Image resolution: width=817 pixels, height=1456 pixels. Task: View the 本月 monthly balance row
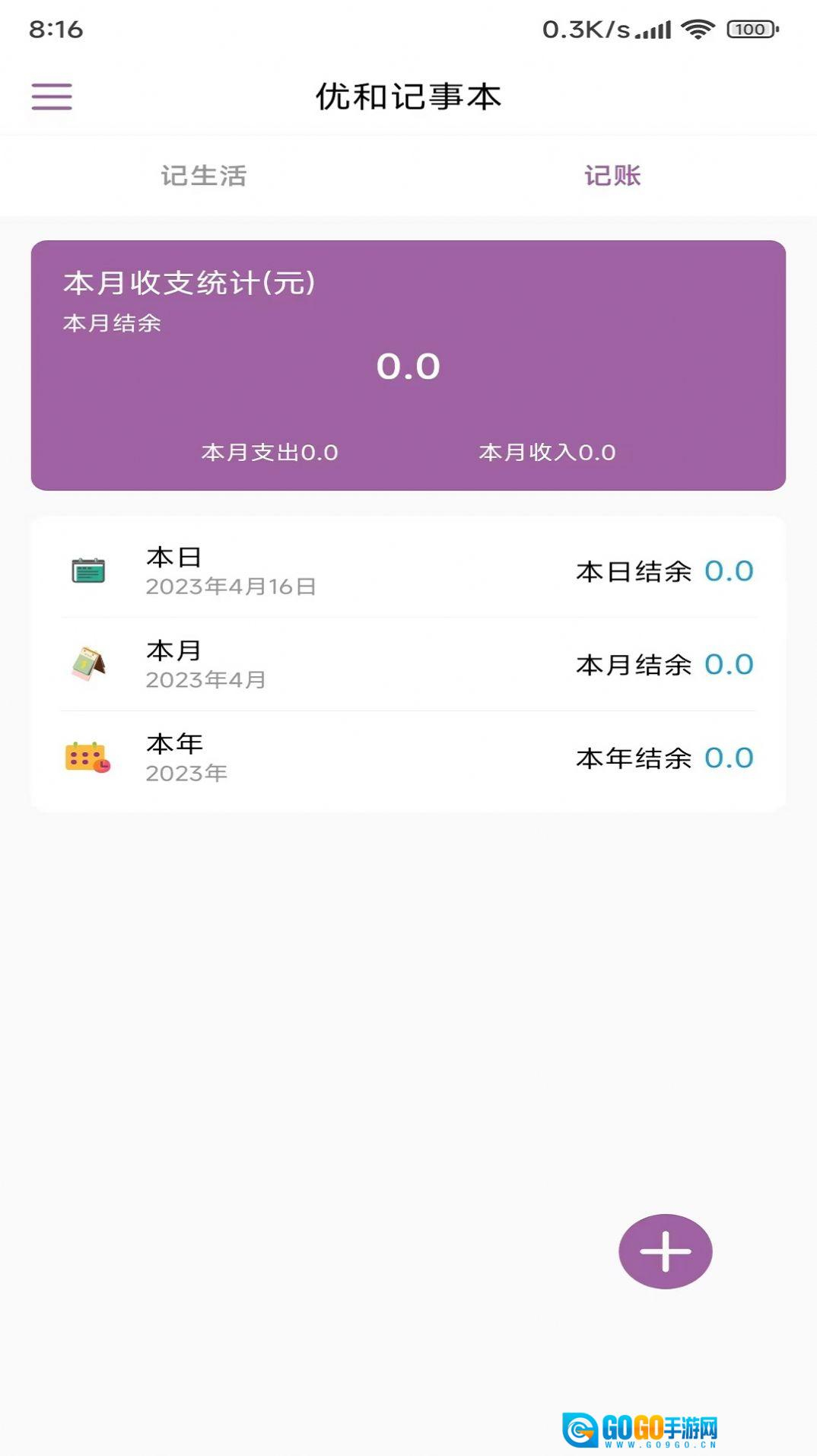pos(408,664)
